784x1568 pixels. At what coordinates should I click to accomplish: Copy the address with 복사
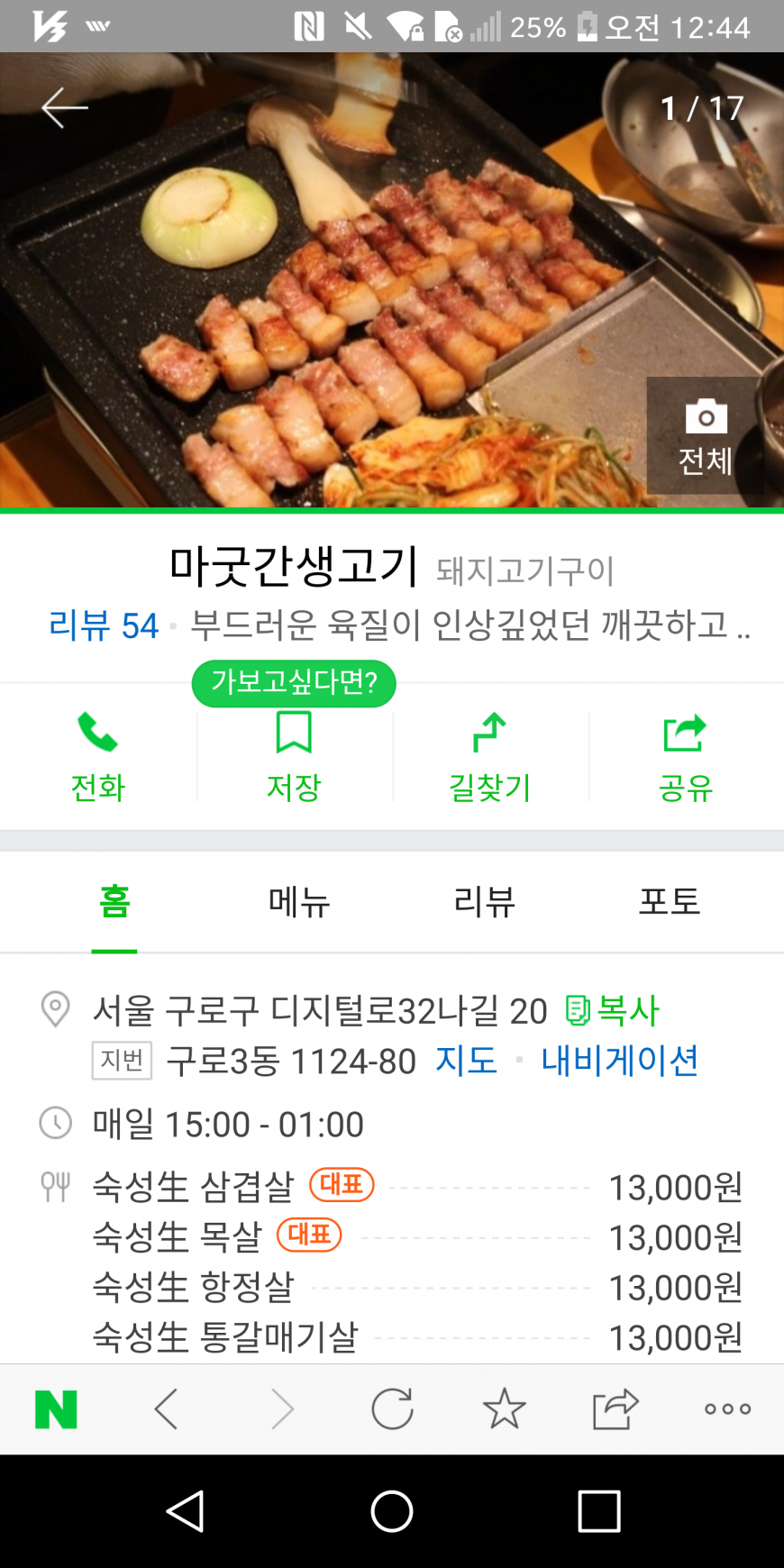tap(613, 1010)
